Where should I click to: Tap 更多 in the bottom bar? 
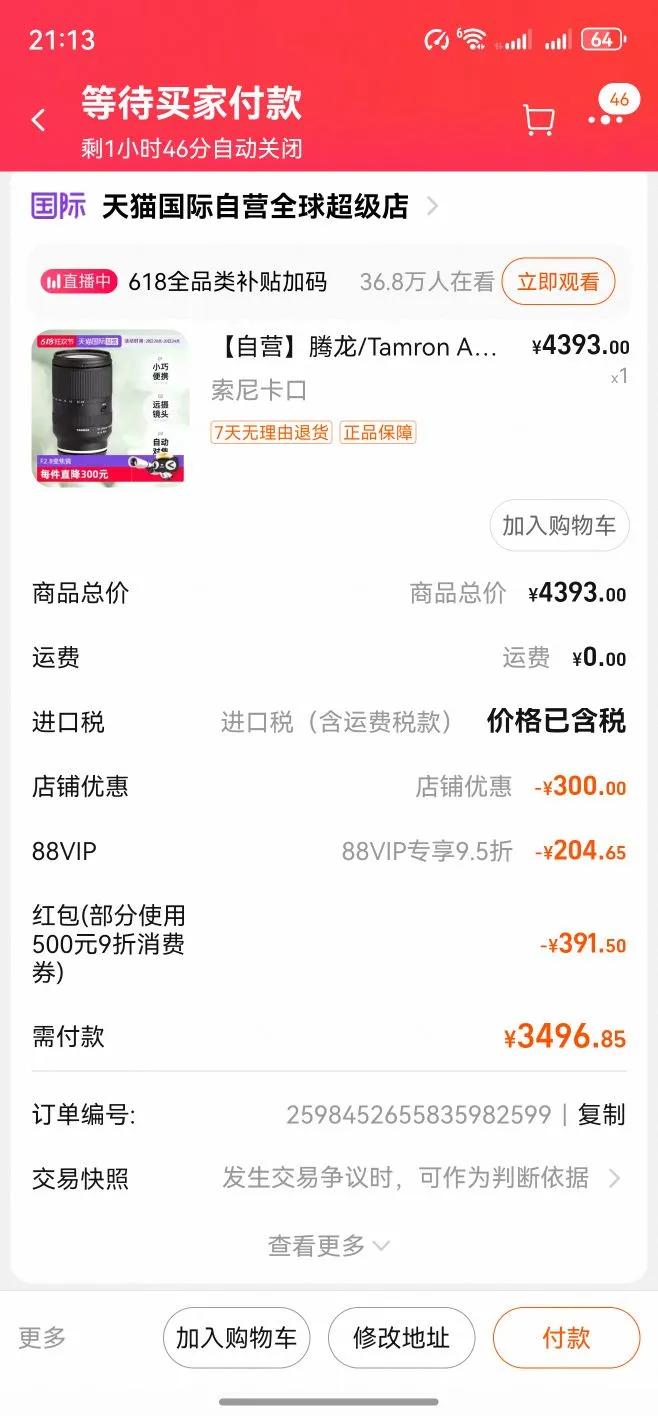point(42,1338)
